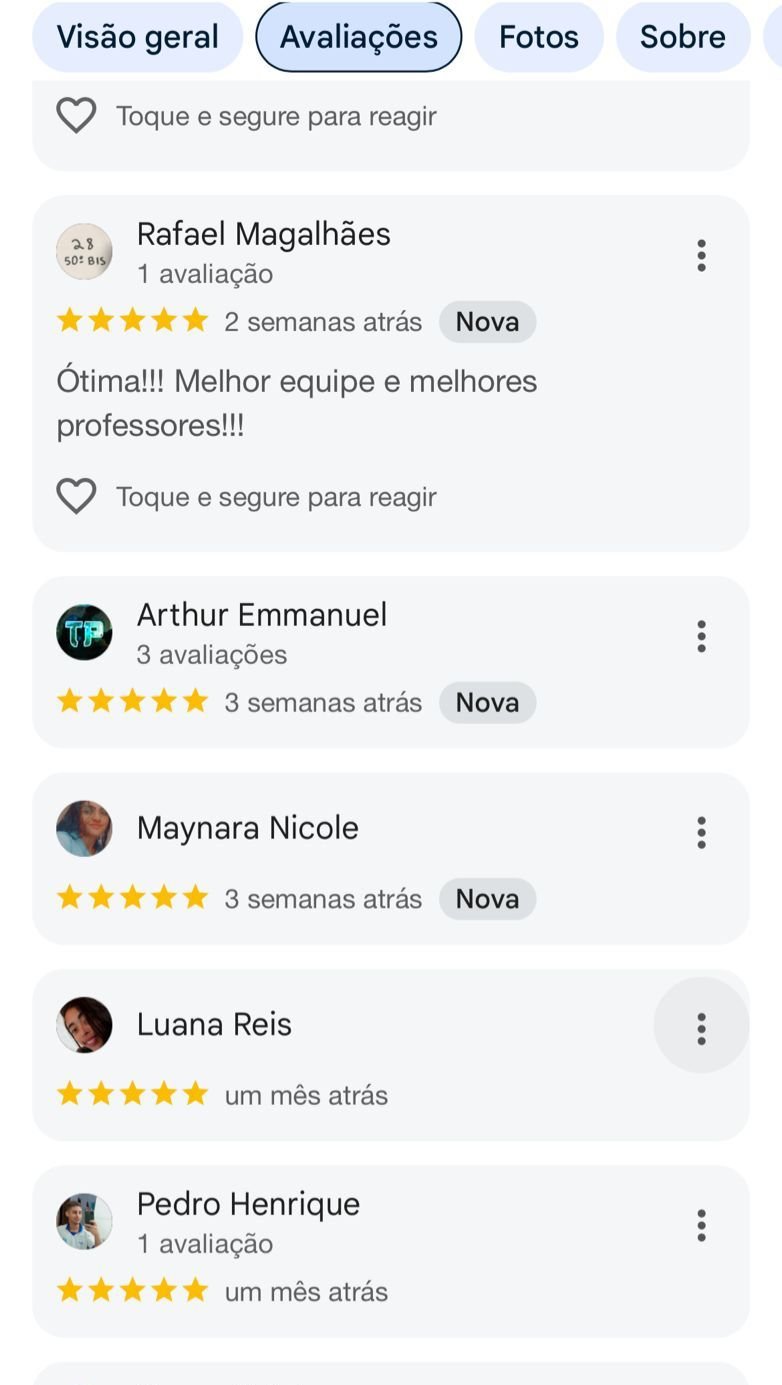Go to the Sobre tab

(x=682, y=37)
